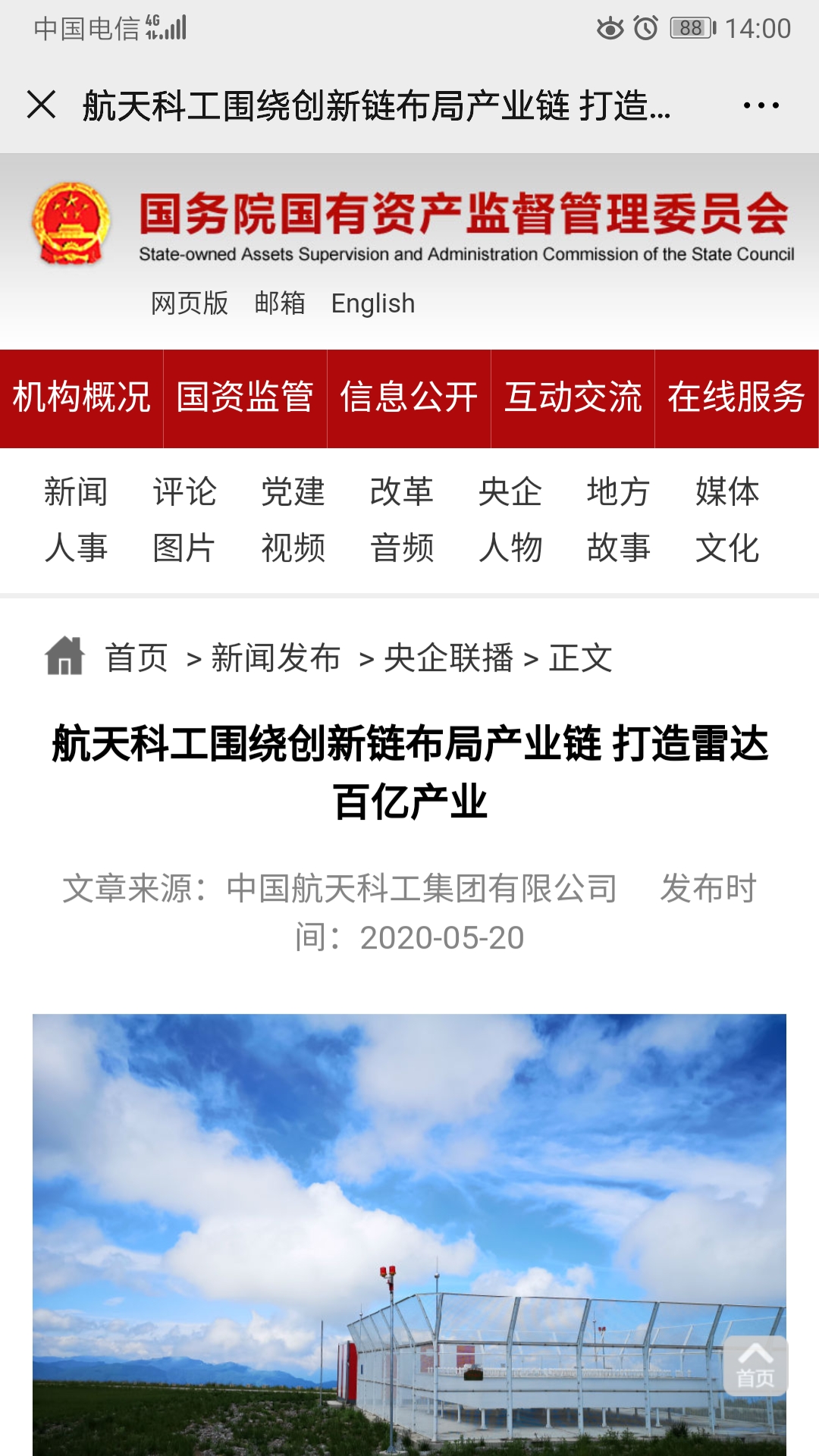The width and height of the screenshot is (819, 1456).
Task: Tap the floating 首页 button
Action: click(x=755, y=1366)
